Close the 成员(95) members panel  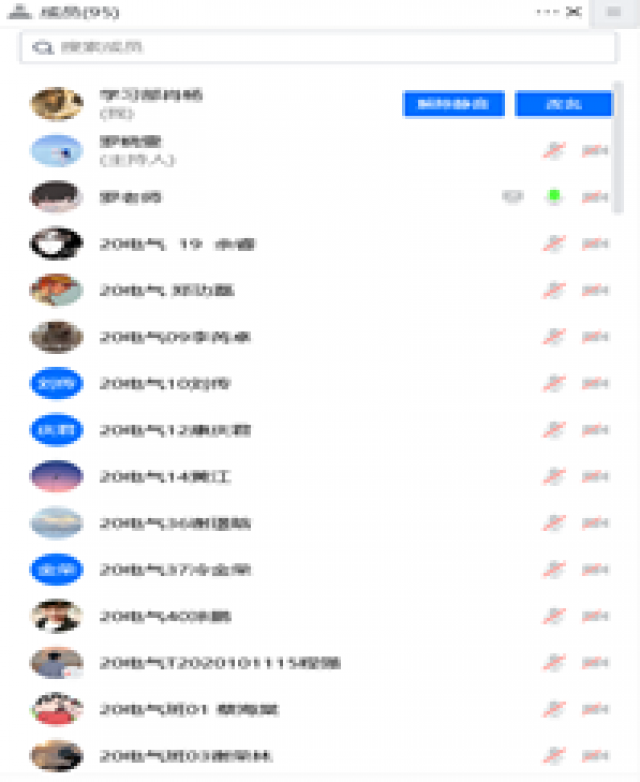click(x=574, y=11)
